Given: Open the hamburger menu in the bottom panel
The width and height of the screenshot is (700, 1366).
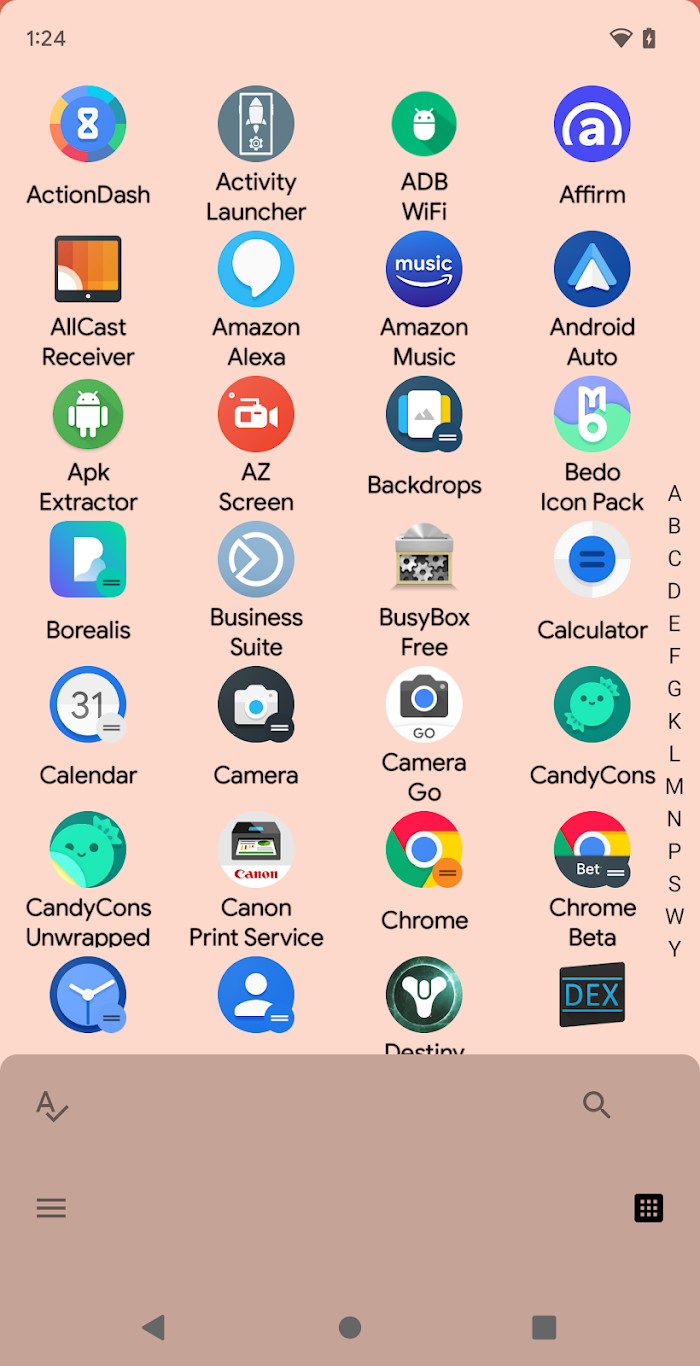Looking at the screenshot, I should [51, 1208].
